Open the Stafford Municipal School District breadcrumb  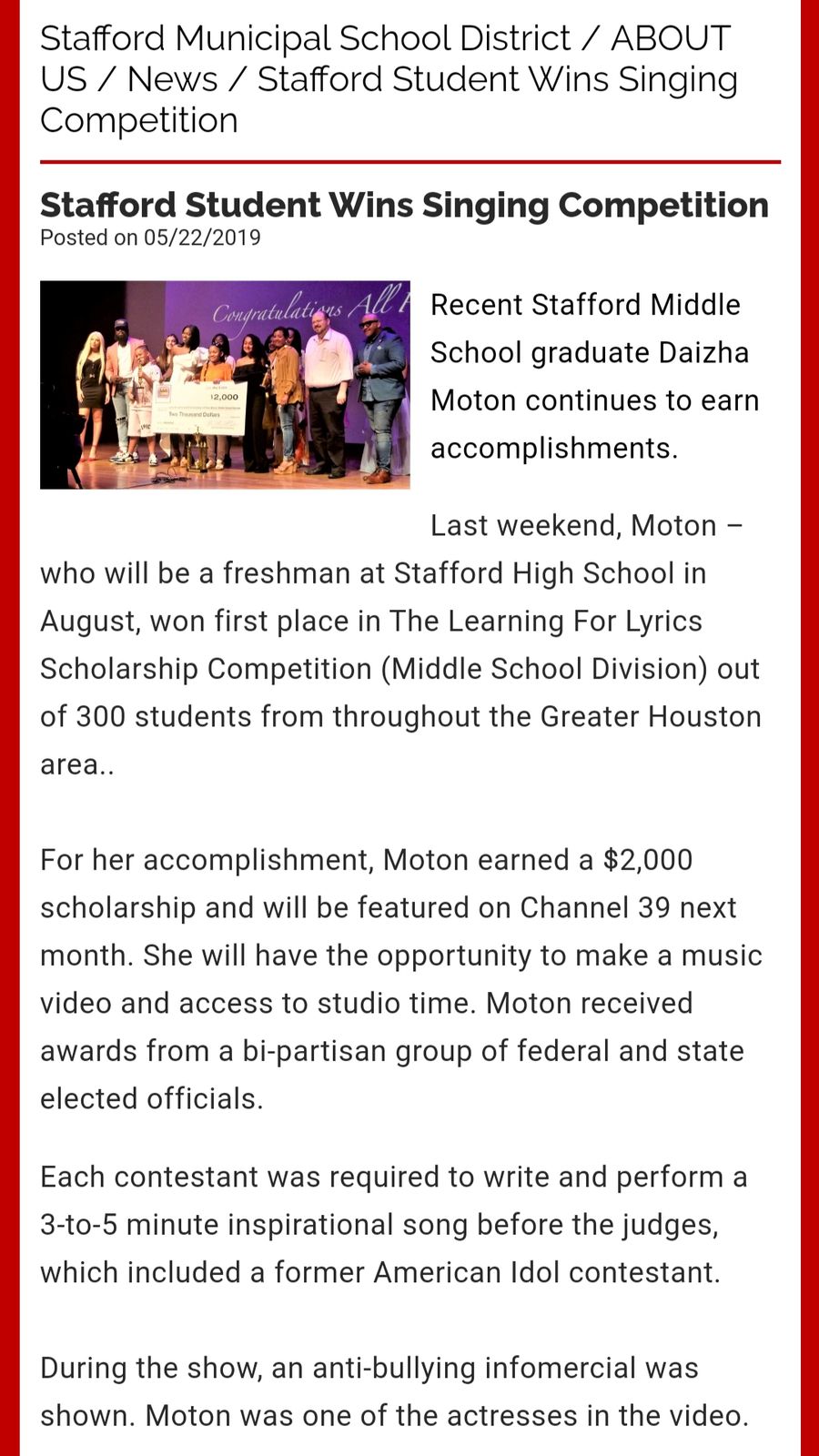pos(305,39)
